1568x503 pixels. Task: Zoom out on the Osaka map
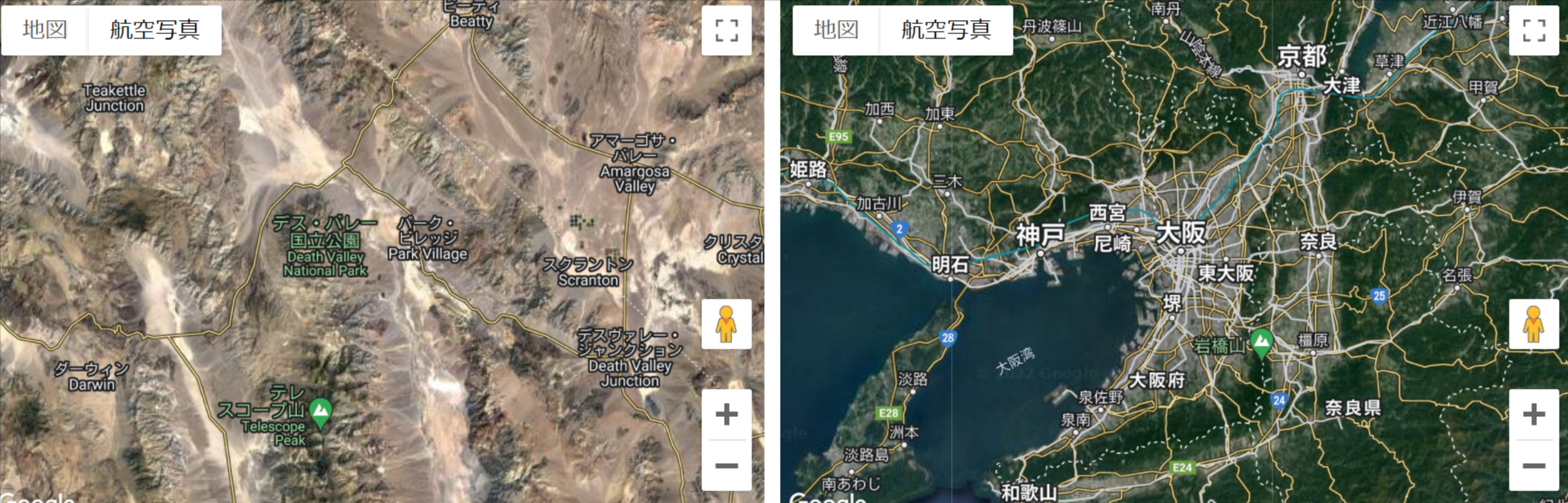1534,465
